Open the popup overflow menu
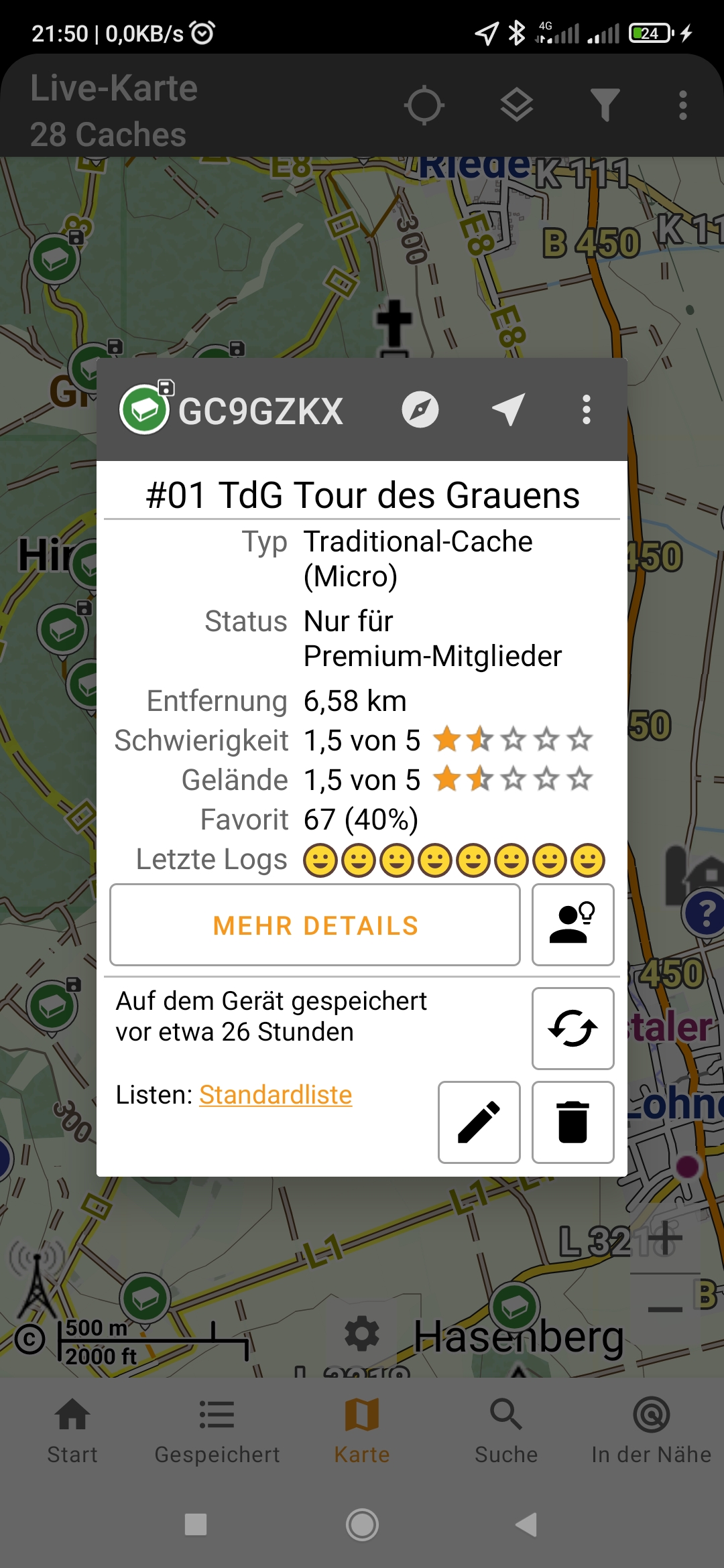 pos(587,409)
